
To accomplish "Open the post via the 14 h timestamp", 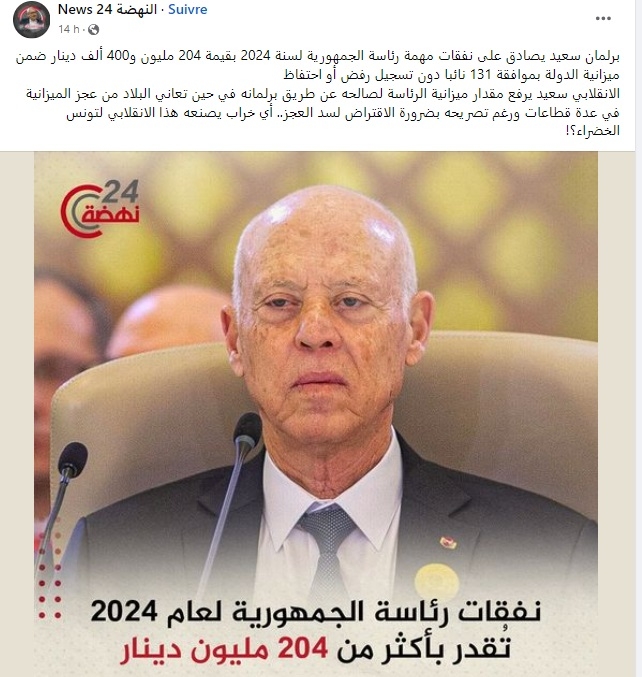I will point(68,28).
